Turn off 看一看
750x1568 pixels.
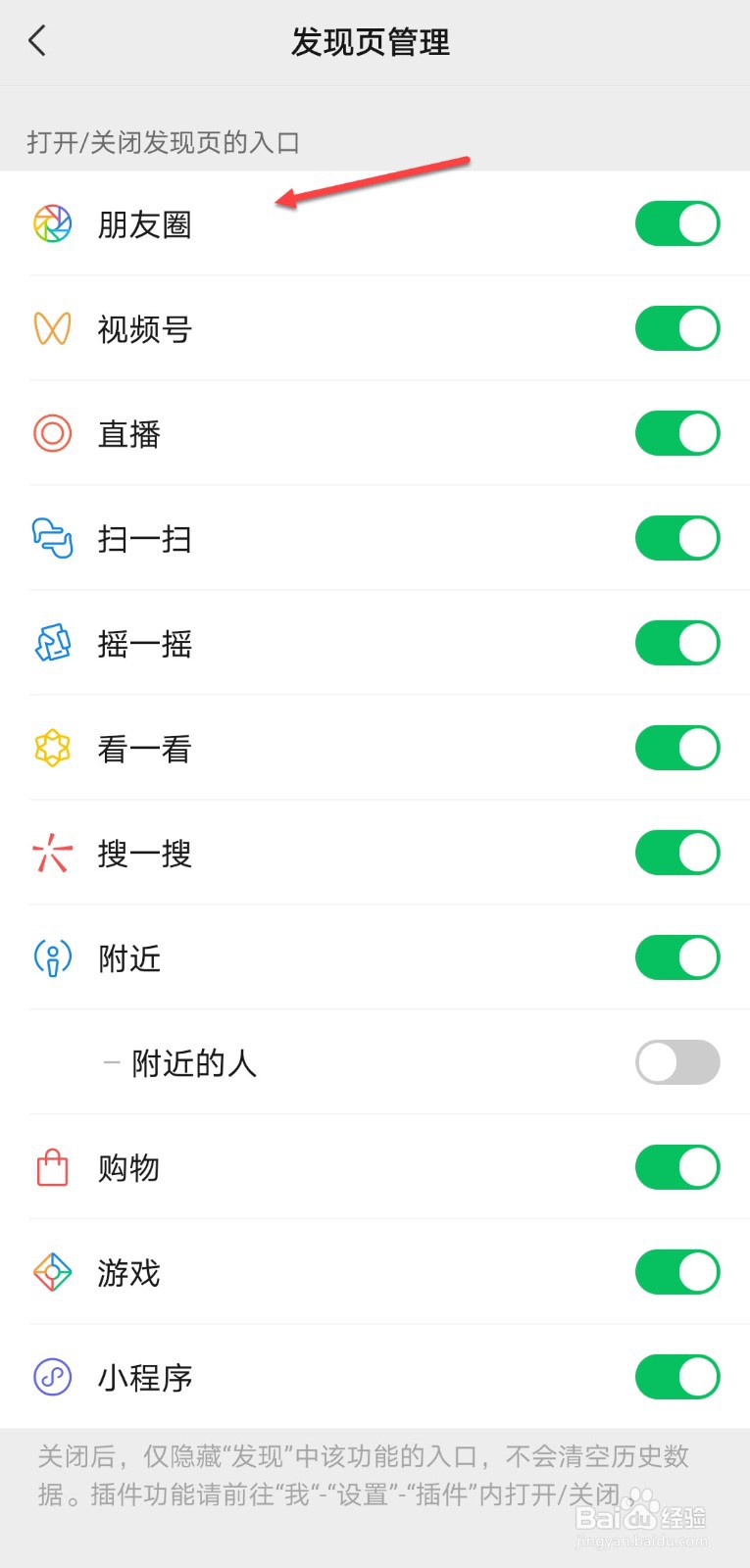(x=676, y=748)
